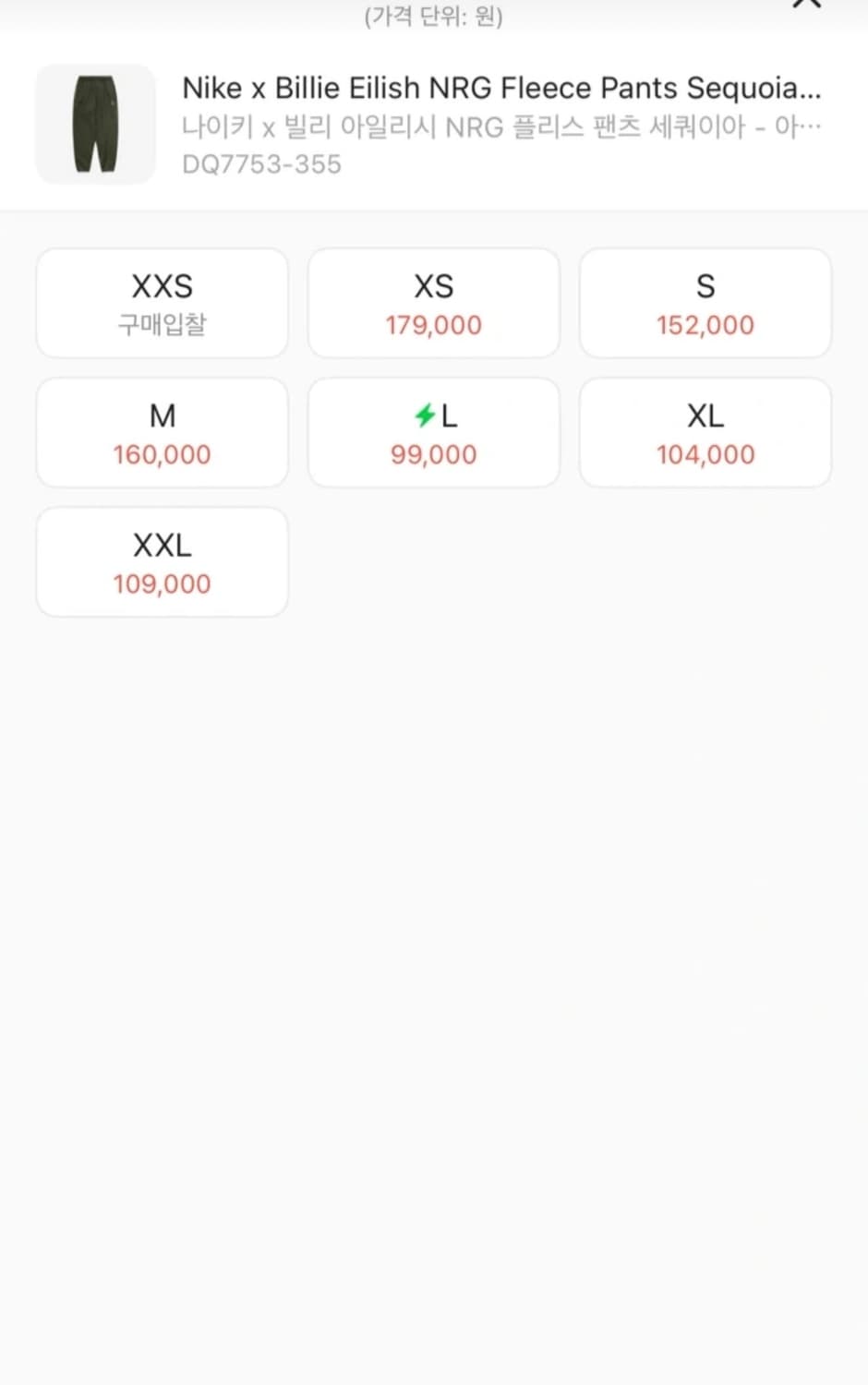Select size XXL for 109,000
This screenshot has width=868, height=1385.
click(x=162, y=561)
